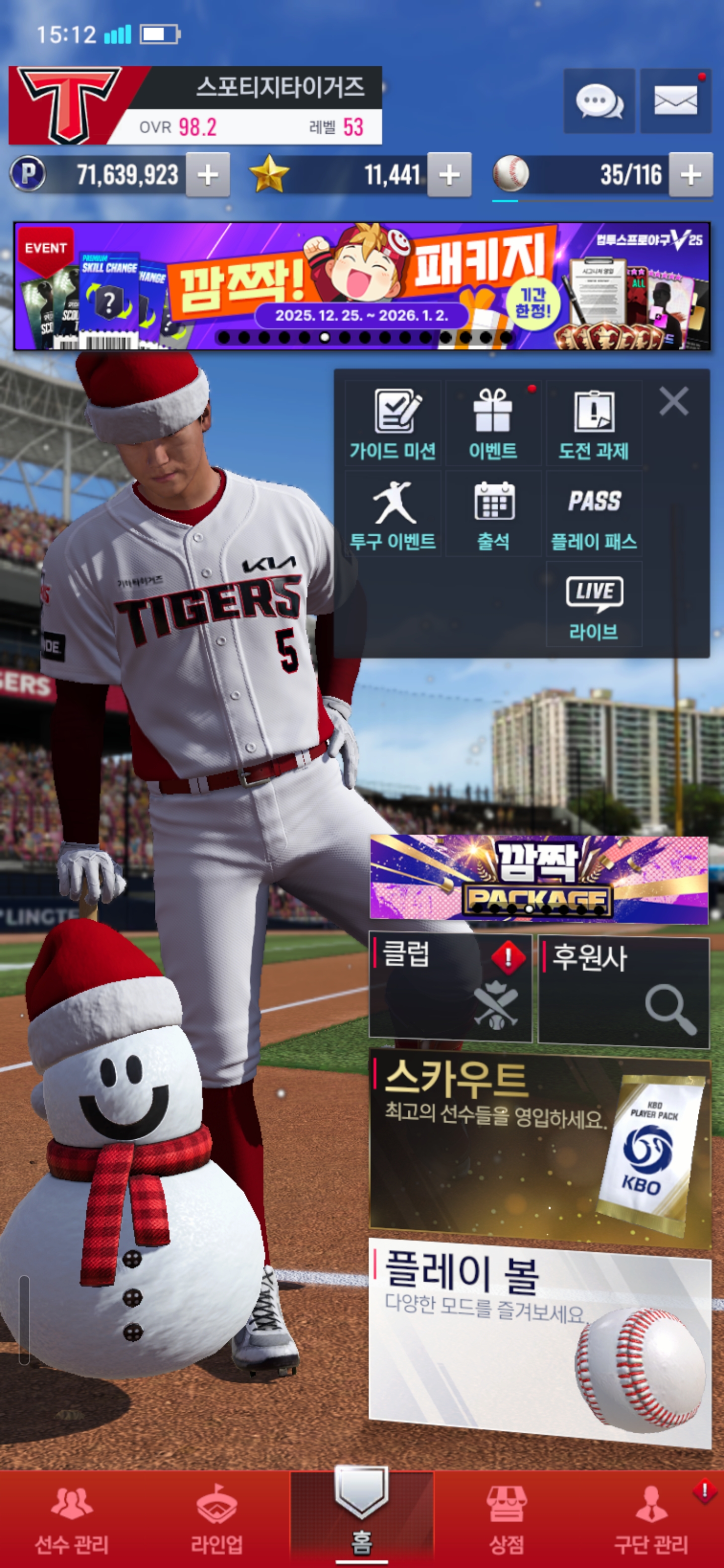Screen dimensions: 724x1568
Task: Open the 출석 attendance calendar
Action: pos(493,514)
